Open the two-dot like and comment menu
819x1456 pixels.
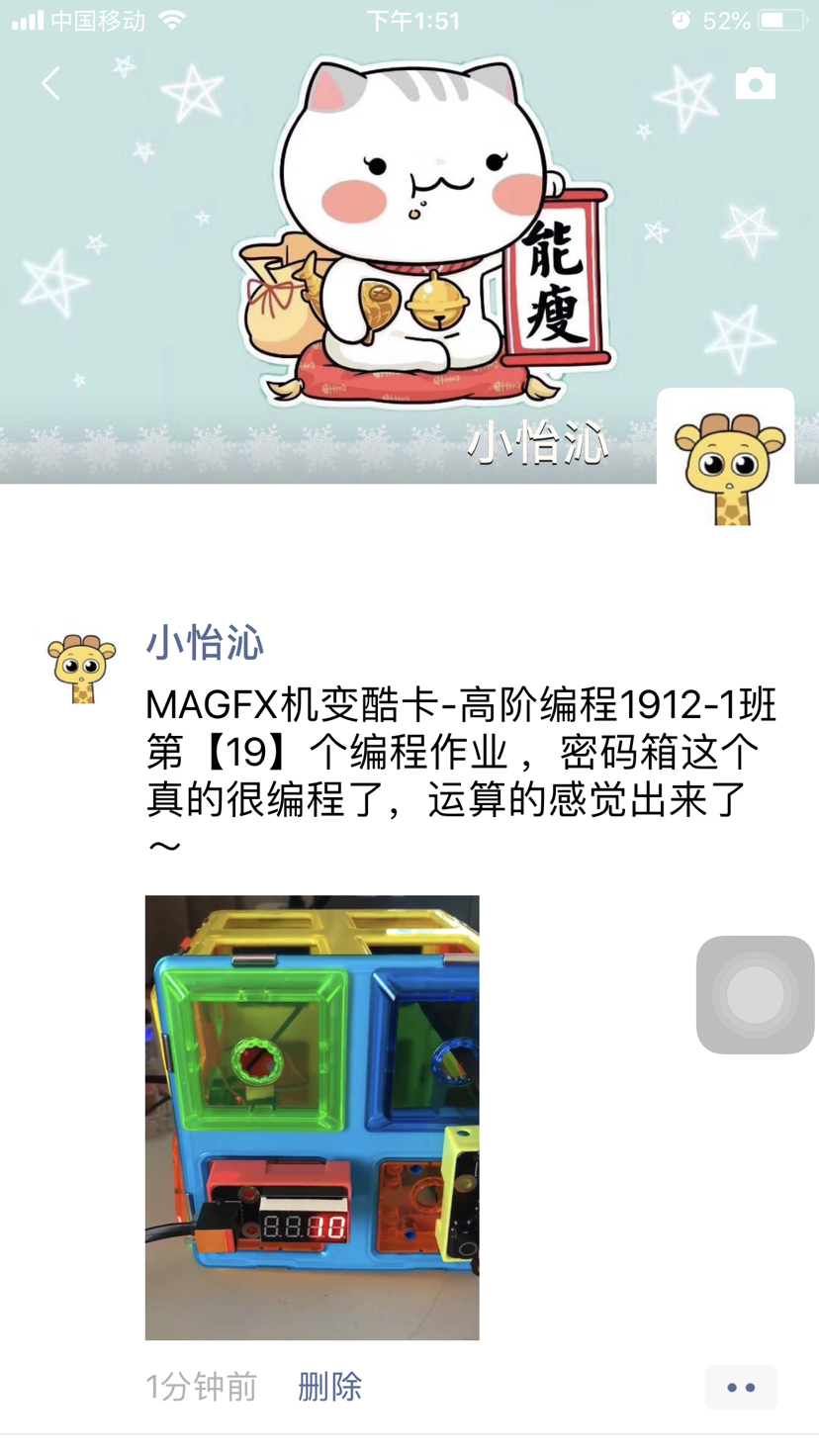(740, 1388)
